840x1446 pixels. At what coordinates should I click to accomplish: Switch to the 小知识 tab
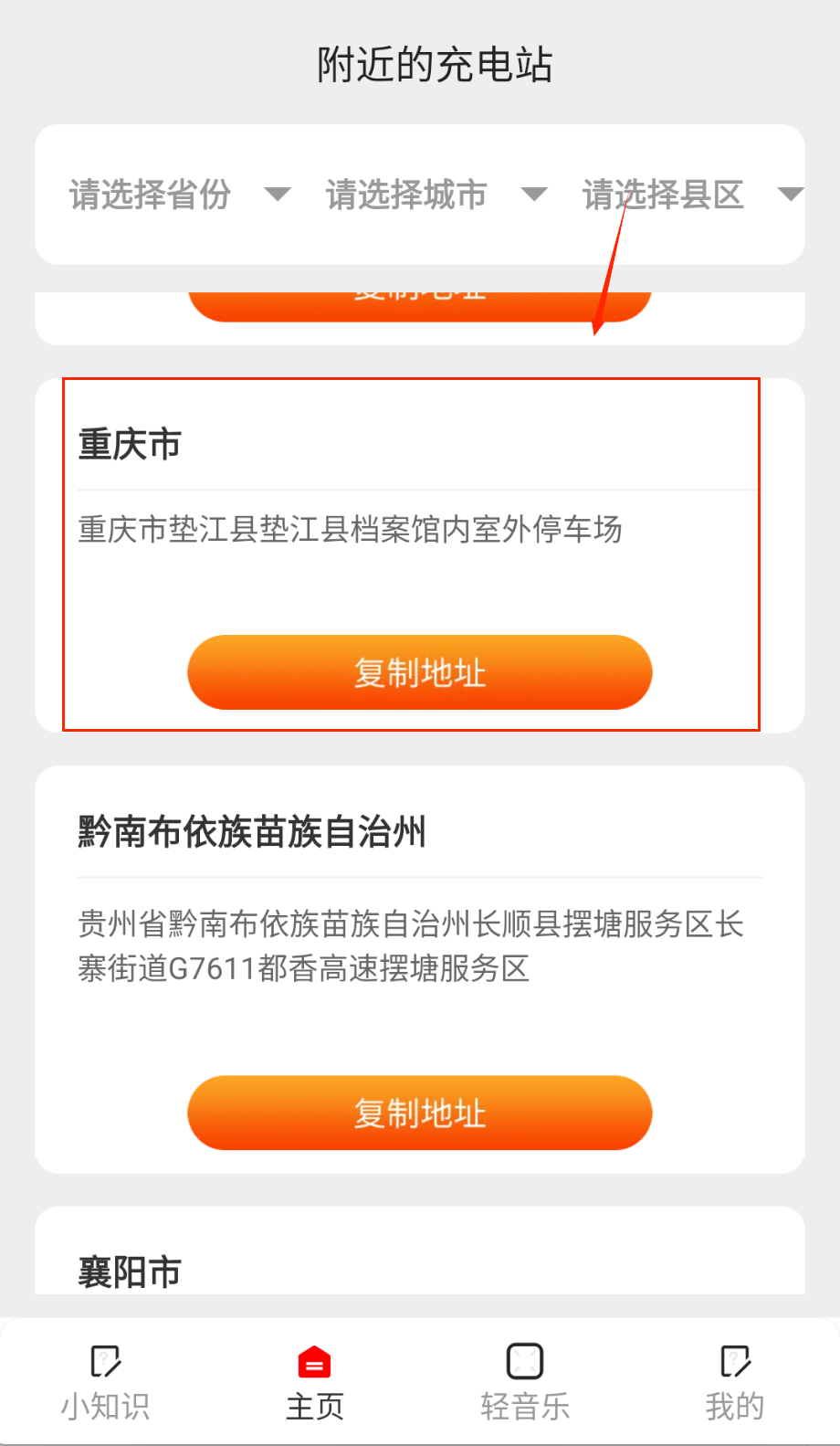105,1382
